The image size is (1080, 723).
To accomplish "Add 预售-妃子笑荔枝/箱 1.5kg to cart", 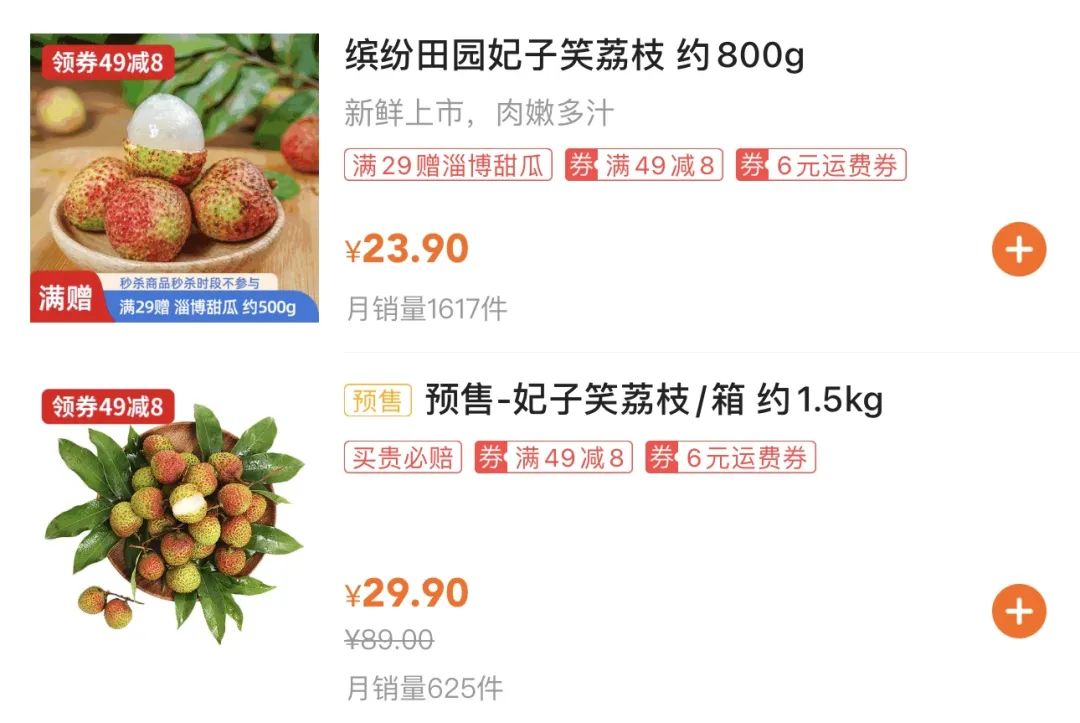I will [1018, 612].
